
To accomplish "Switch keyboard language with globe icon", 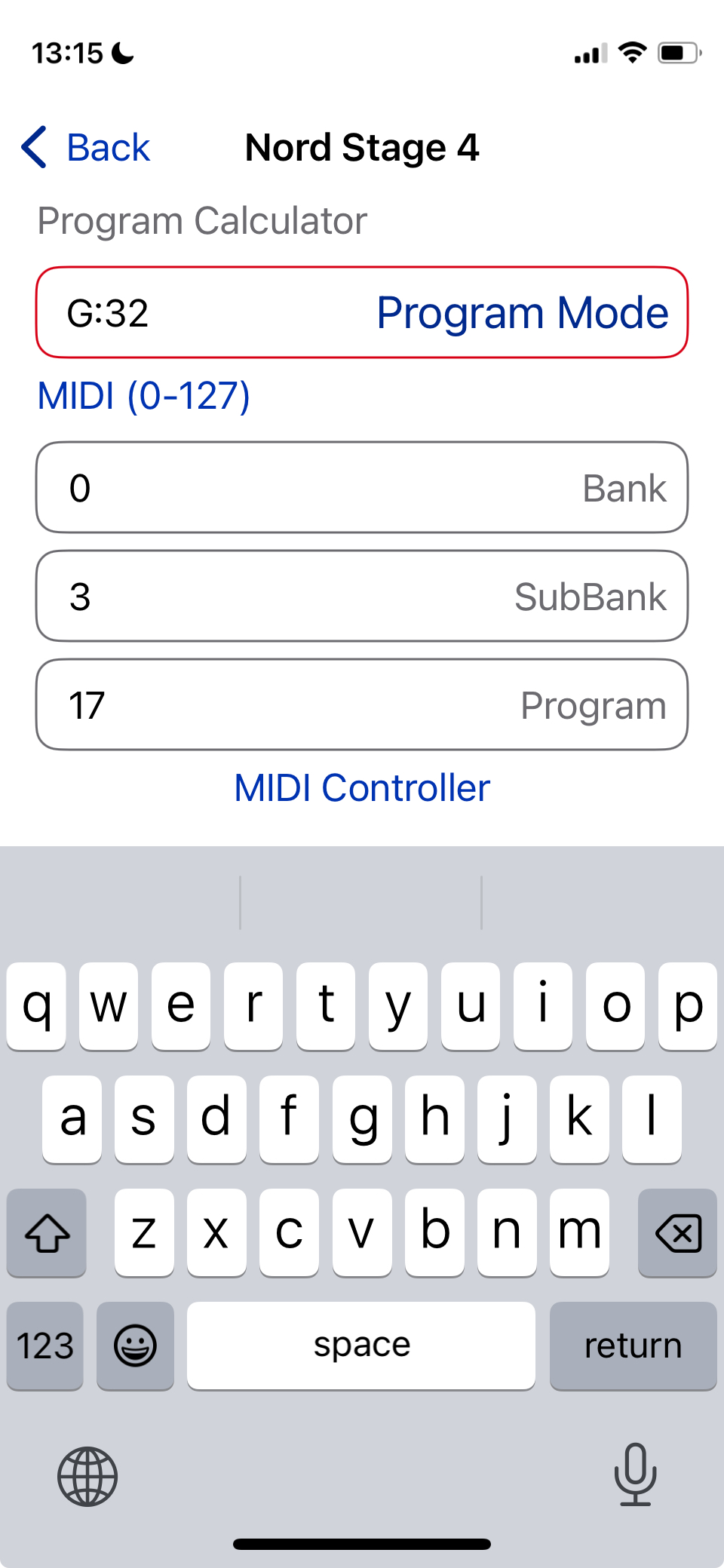I will (87, 1476).
